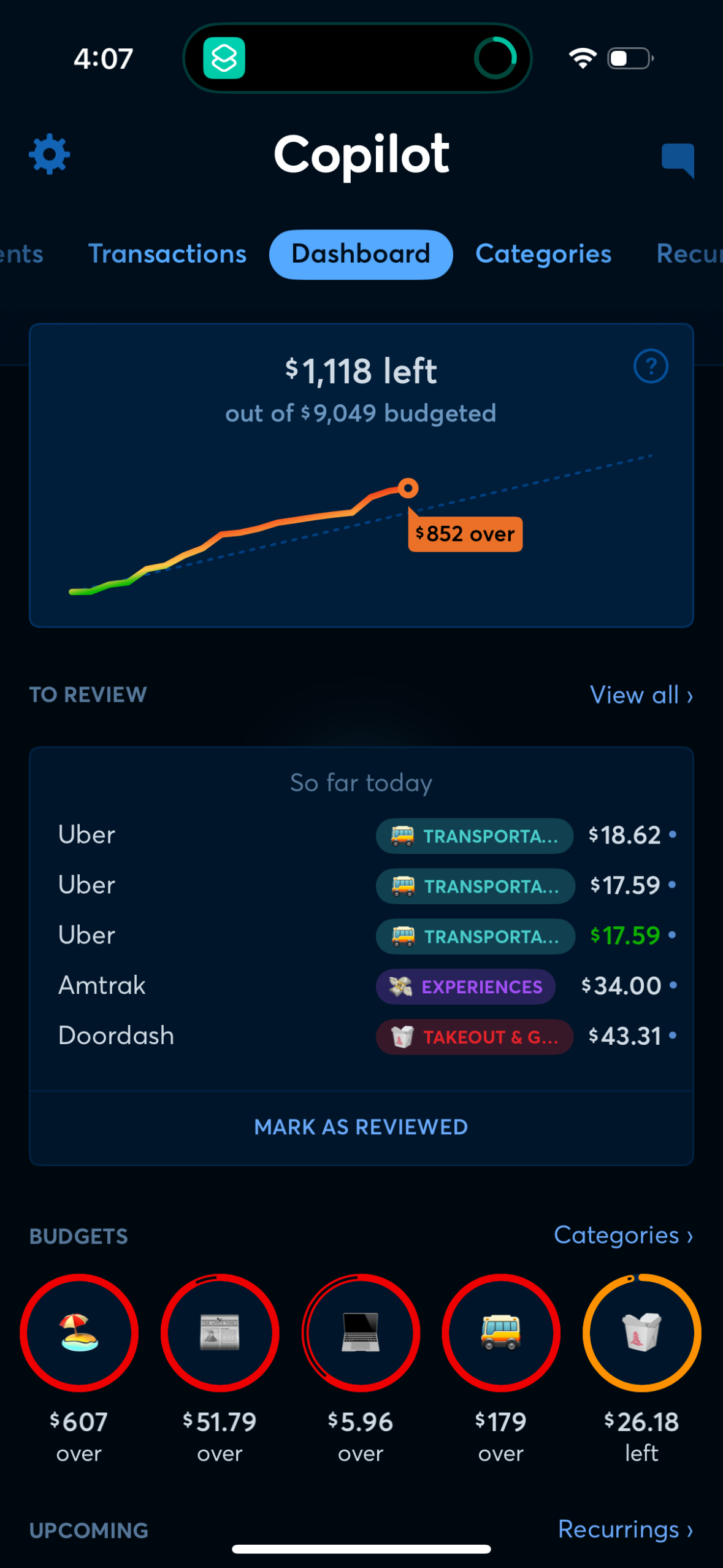
Task: Open Recurrings from the Upcoming section
Action: [x=625, y=1529]
